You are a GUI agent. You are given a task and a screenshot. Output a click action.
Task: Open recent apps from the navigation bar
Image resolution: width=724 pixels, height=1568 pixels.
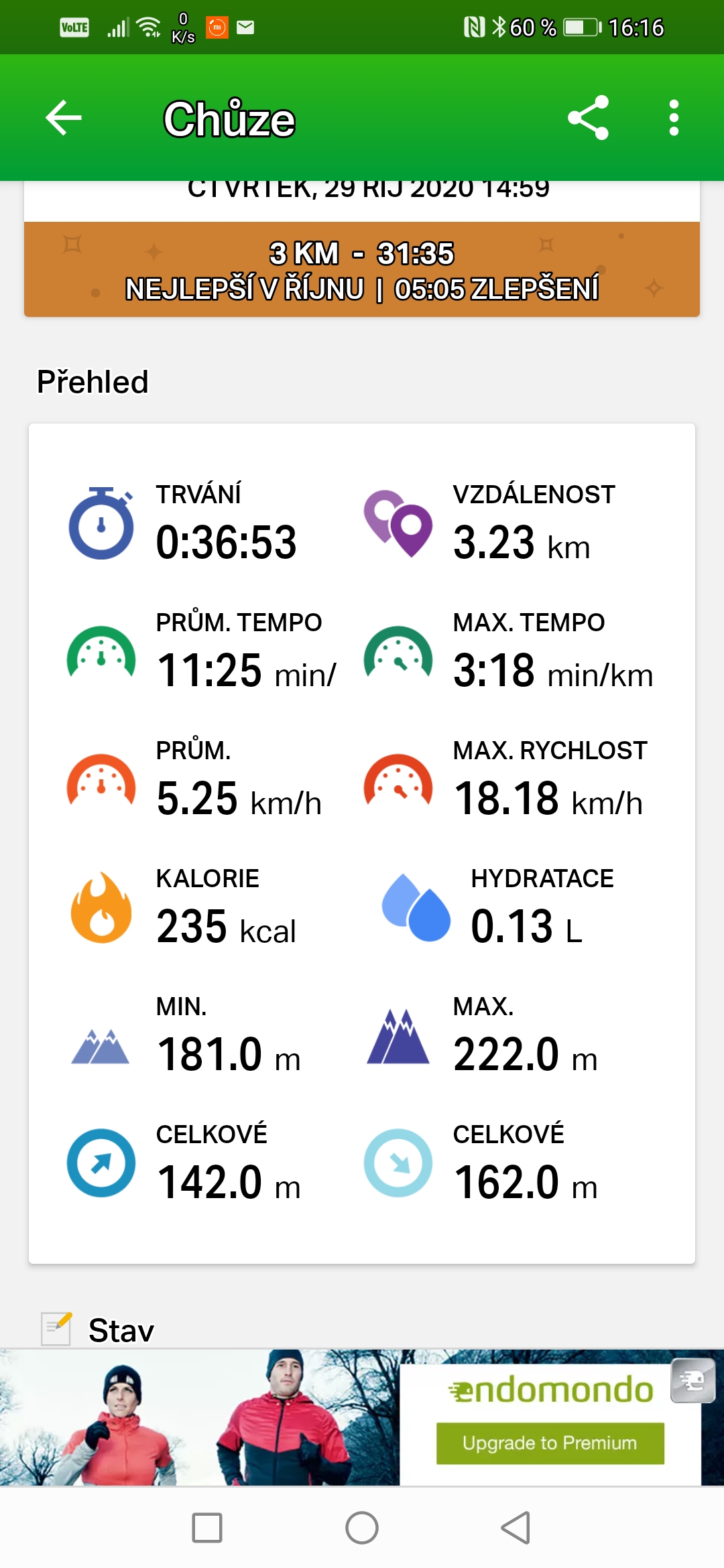point(207,1528)
